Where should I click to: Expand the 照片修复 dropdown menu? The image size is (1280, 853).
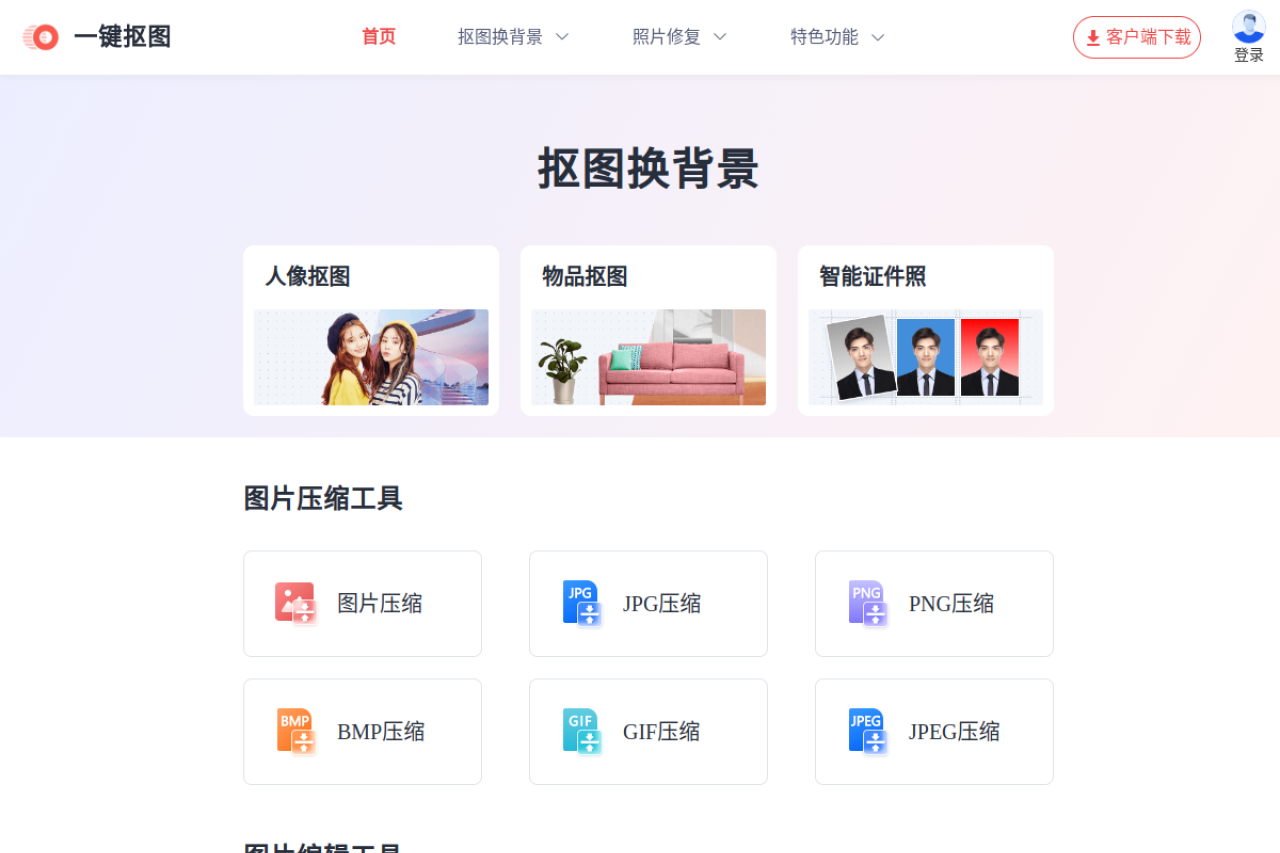tap(679, 37)
